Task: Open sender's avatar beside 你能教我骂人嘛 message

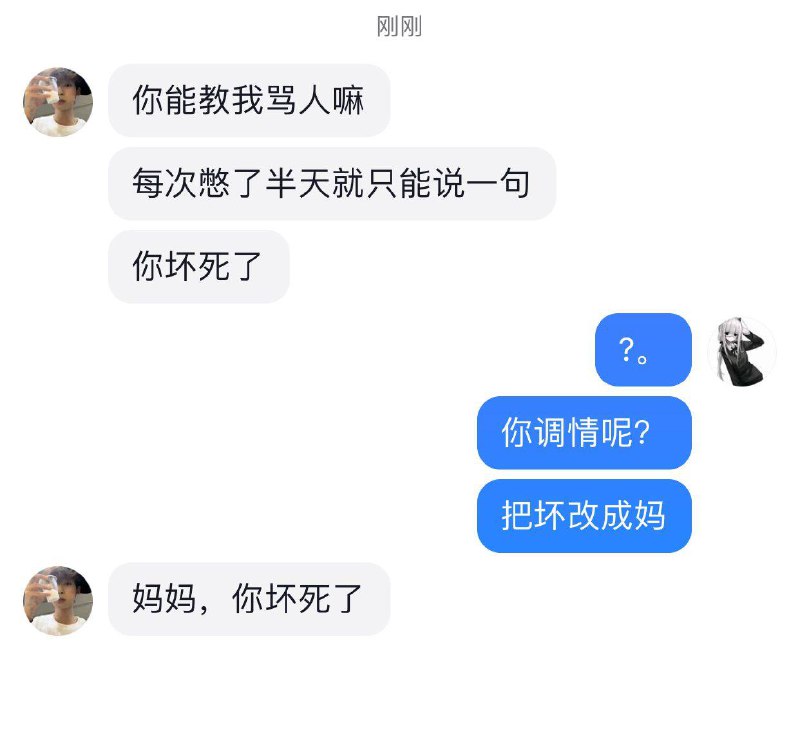Action: [58, 102]
